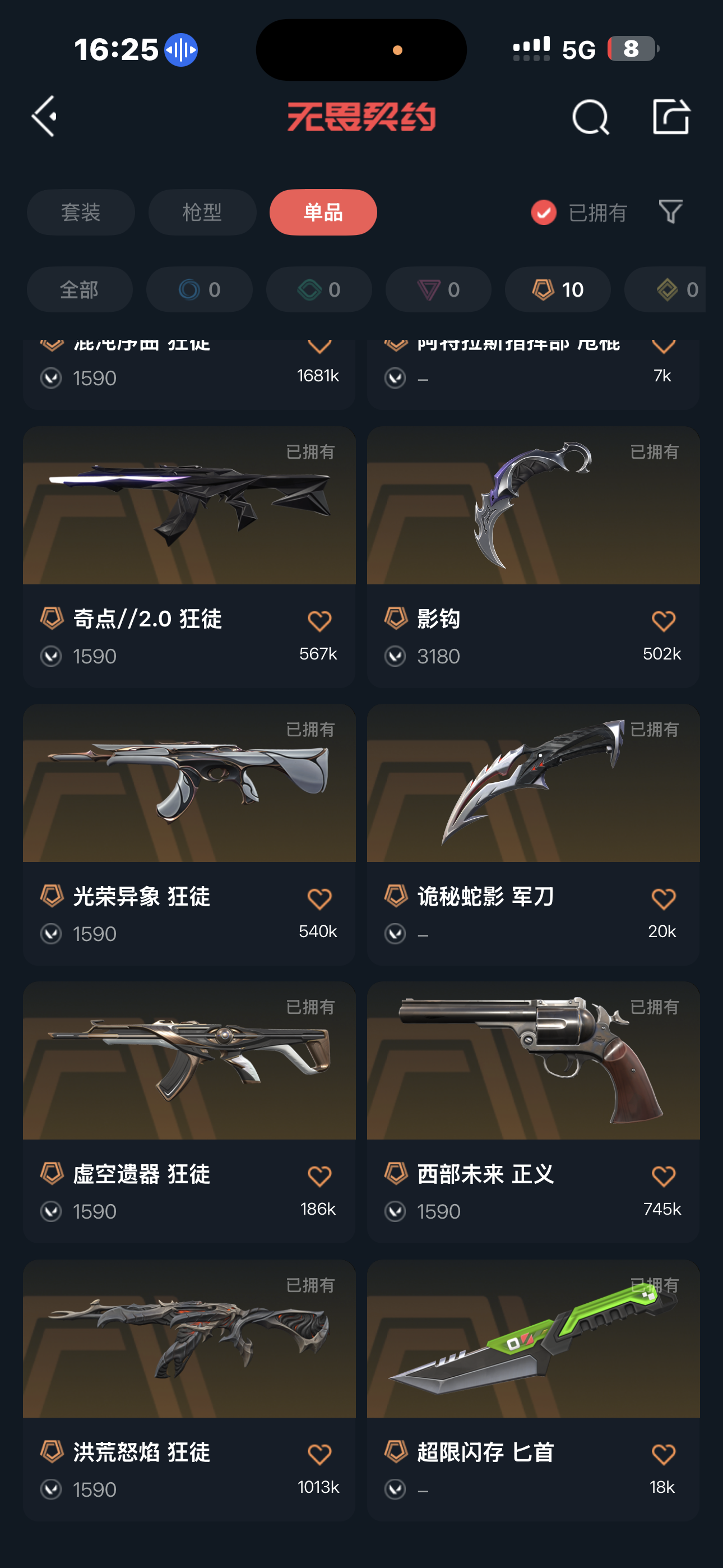
Task: Tap the share icon in the header
Action: pyautogui.click(x=671, y=116)
